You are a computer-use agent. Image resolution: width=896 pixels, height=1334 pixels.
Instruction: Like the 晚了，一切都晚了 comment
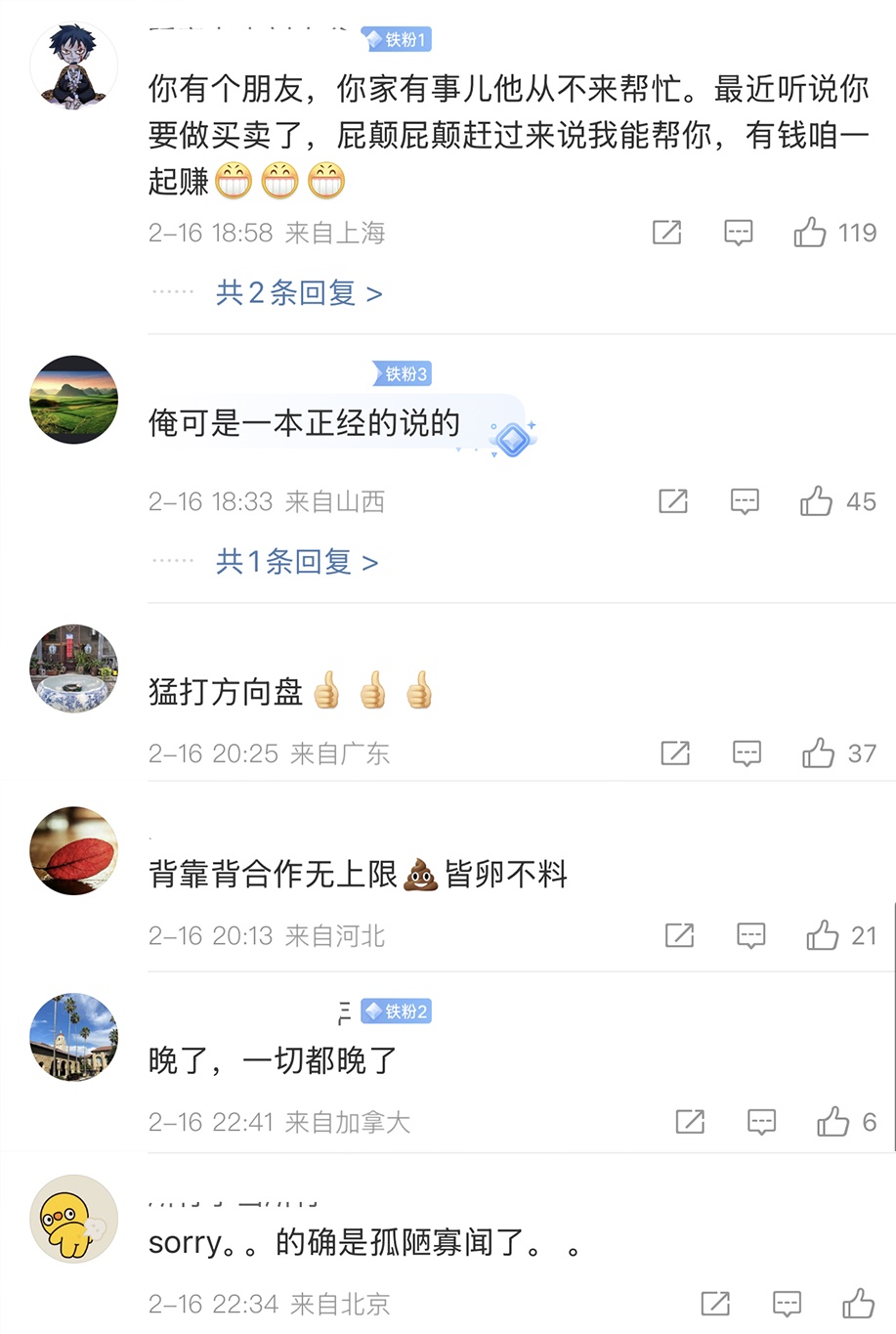coord(832,1121)
